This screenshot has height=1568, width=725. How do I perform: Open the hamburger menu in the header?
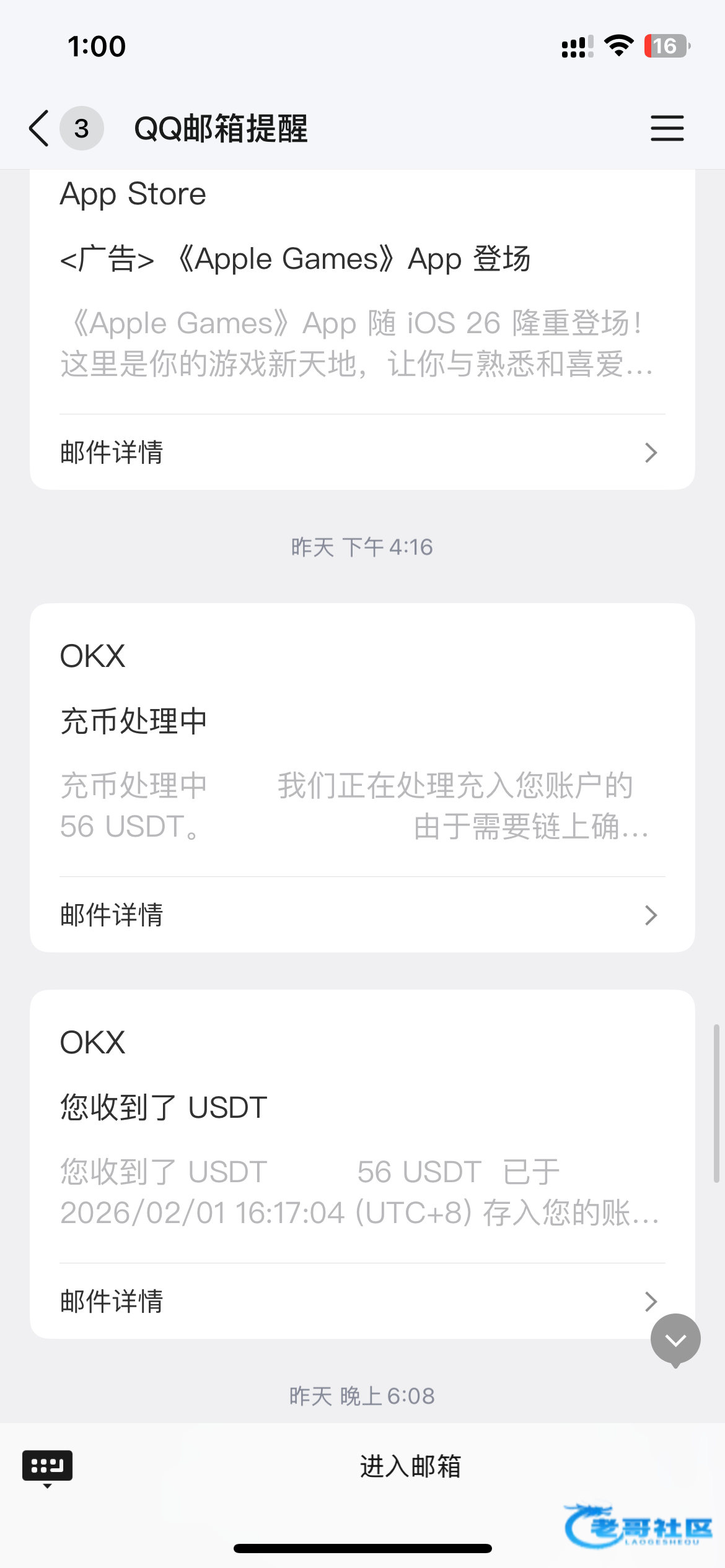coord(667,128)
